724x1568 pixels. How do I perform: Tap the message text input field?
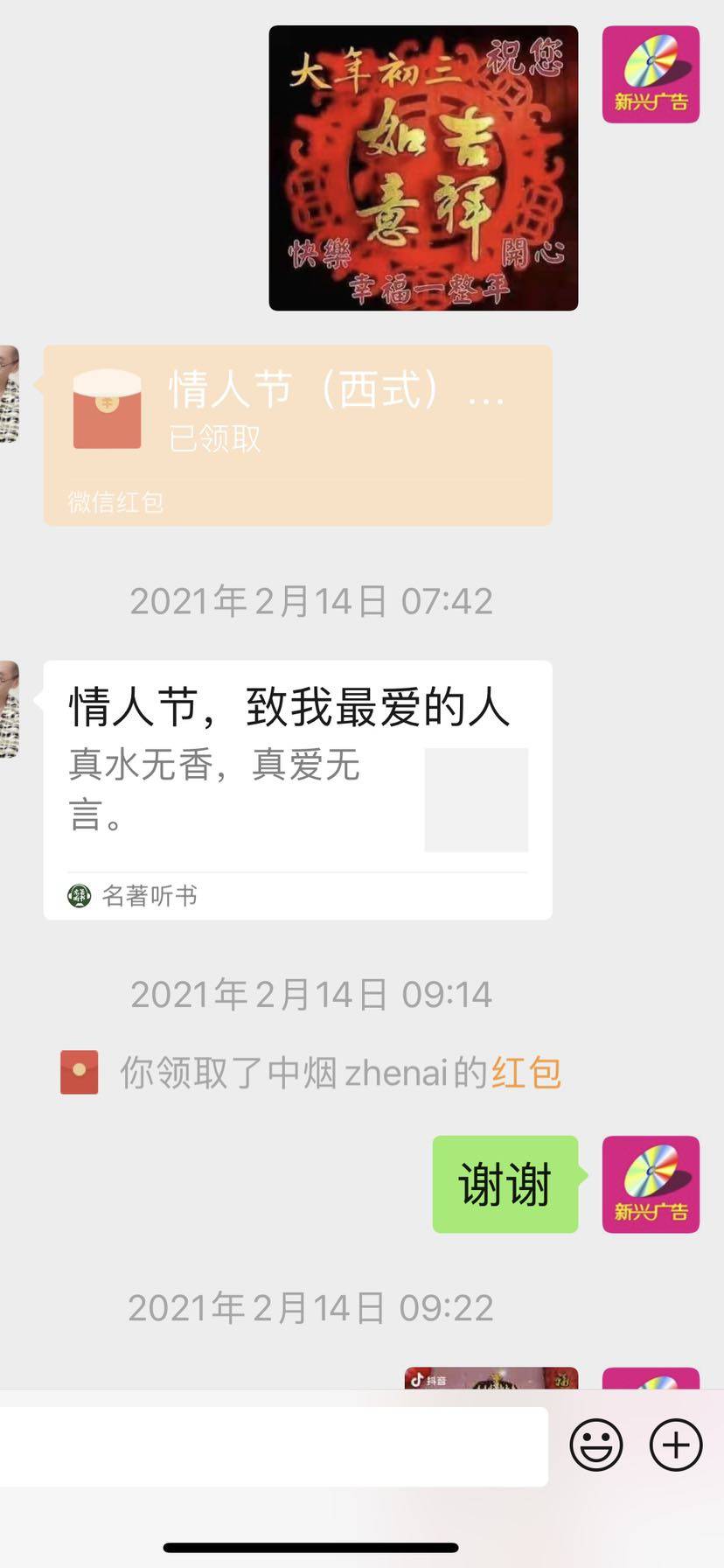[x=273, y=1446]
